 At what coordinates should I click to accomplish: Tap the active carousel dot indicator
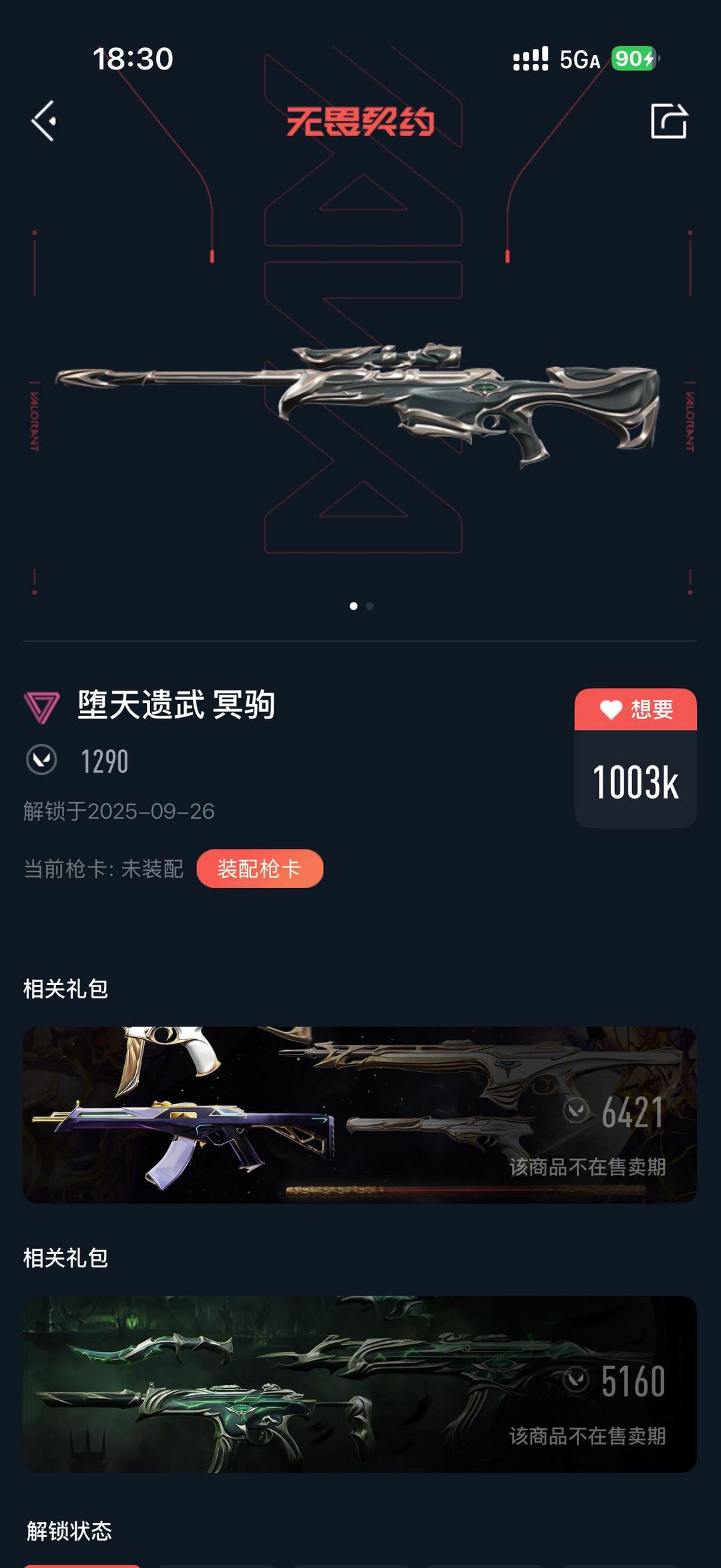click(x=352, y=606)
